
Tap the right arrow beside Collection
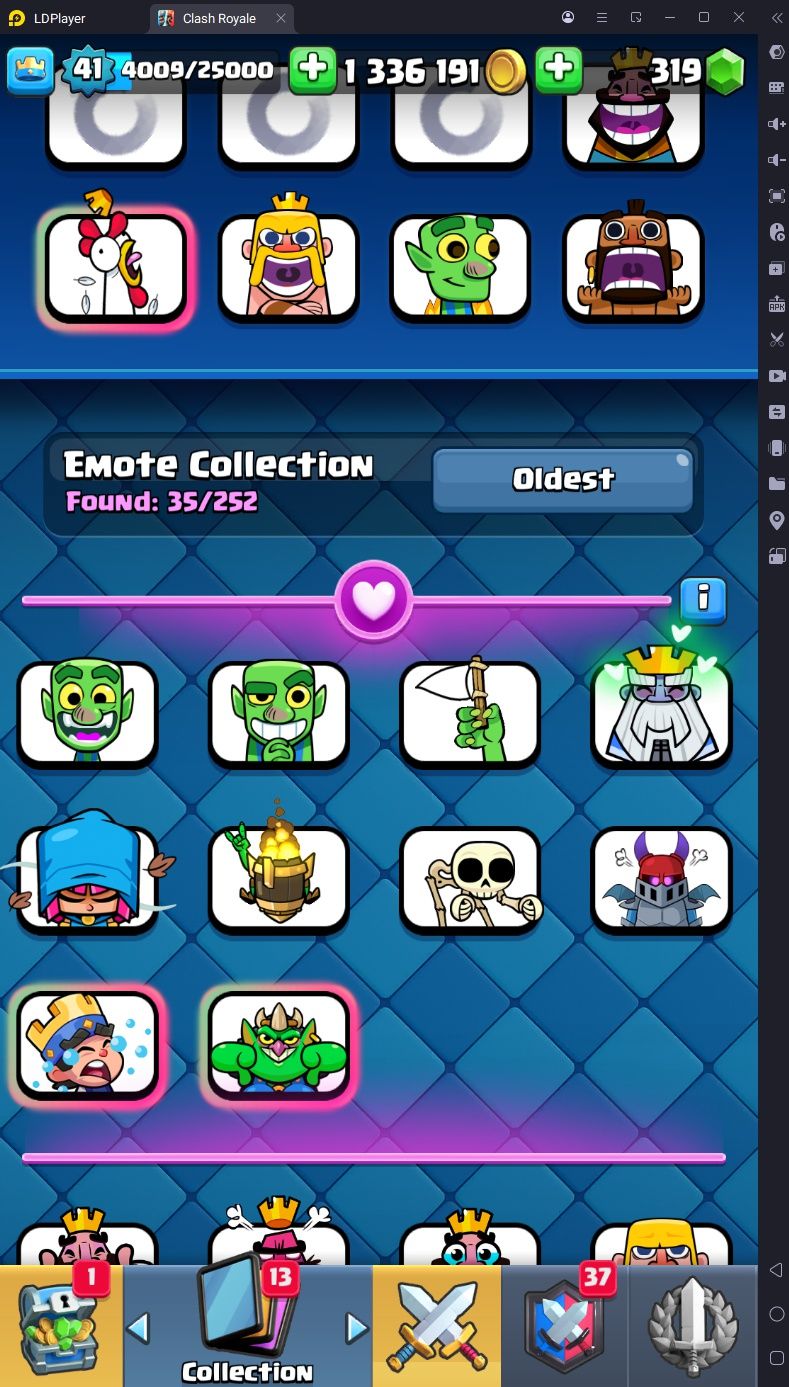356,1328
